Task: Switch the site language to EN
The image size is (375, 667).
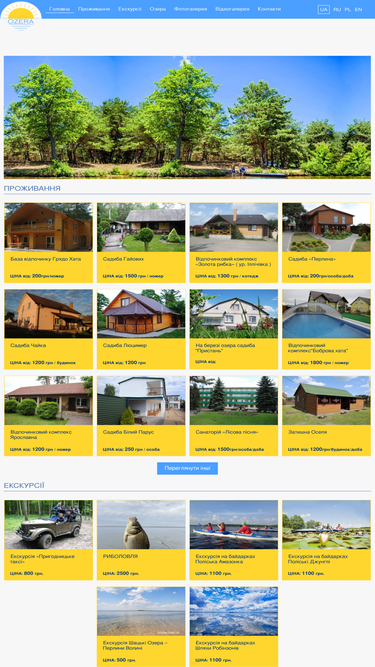Action: (x=358, y=9)
